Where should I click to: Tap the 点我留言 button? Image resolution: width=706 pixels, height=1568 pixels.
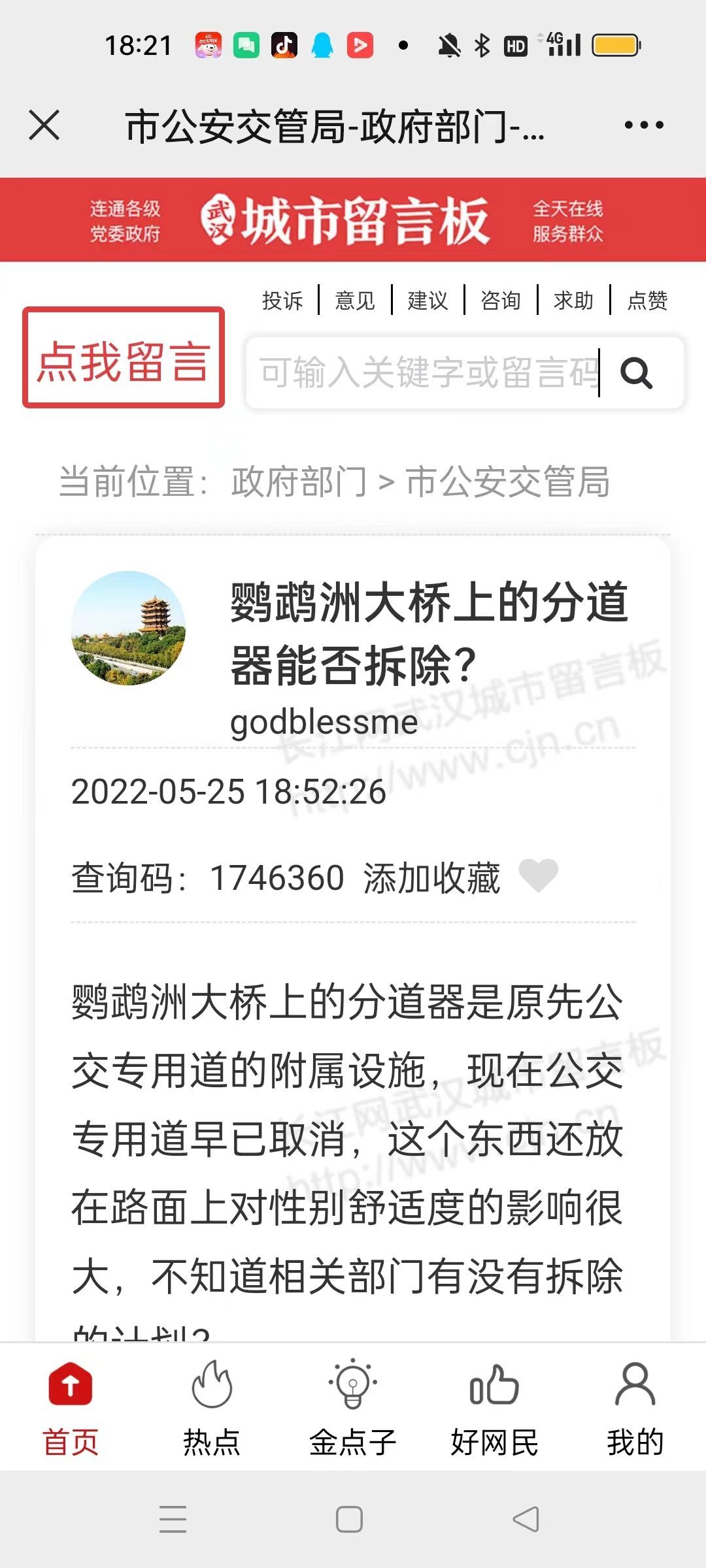pyautogui.click(x=124, y=358)
